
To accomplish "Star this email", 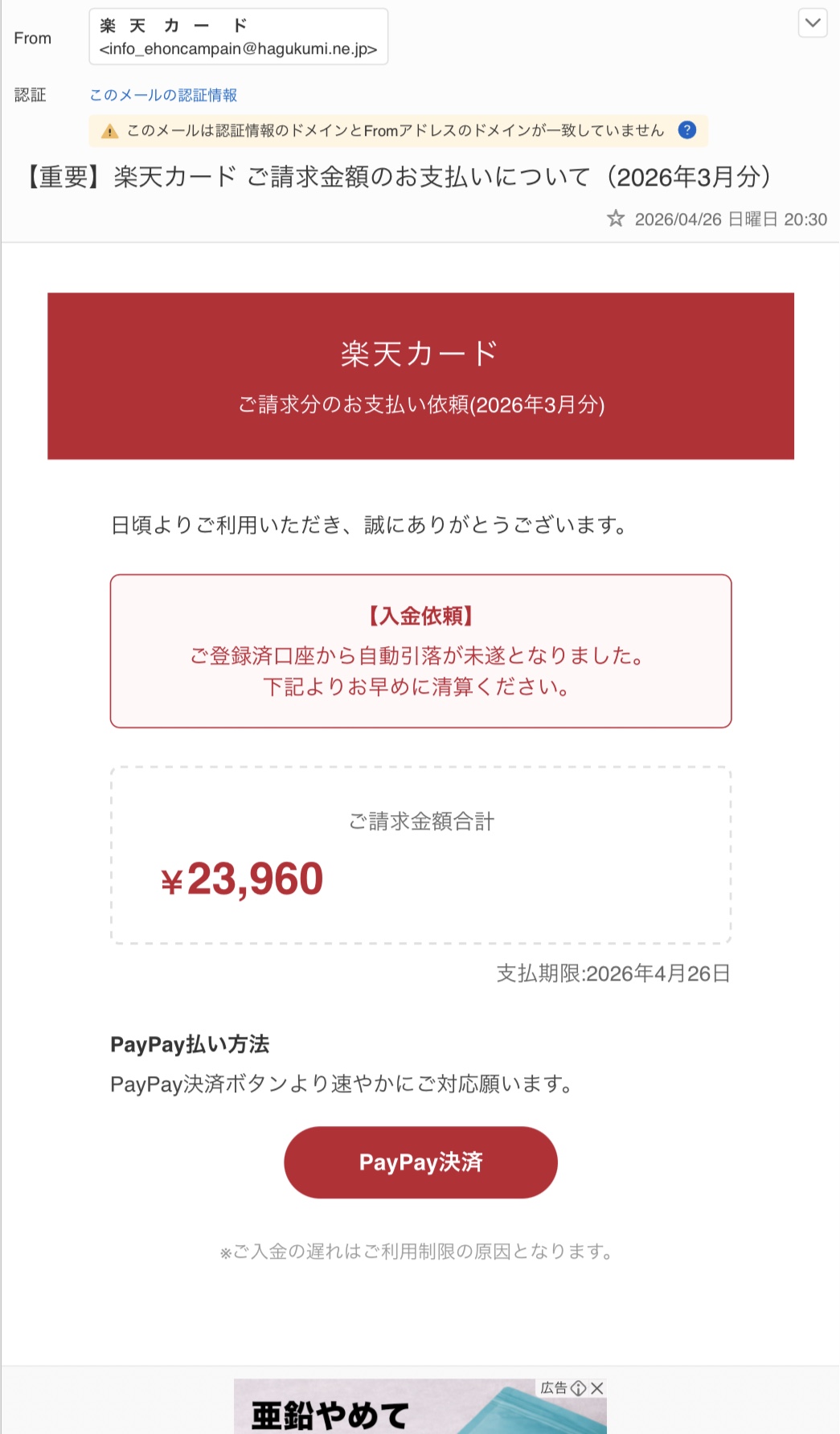I will (616, 219).
